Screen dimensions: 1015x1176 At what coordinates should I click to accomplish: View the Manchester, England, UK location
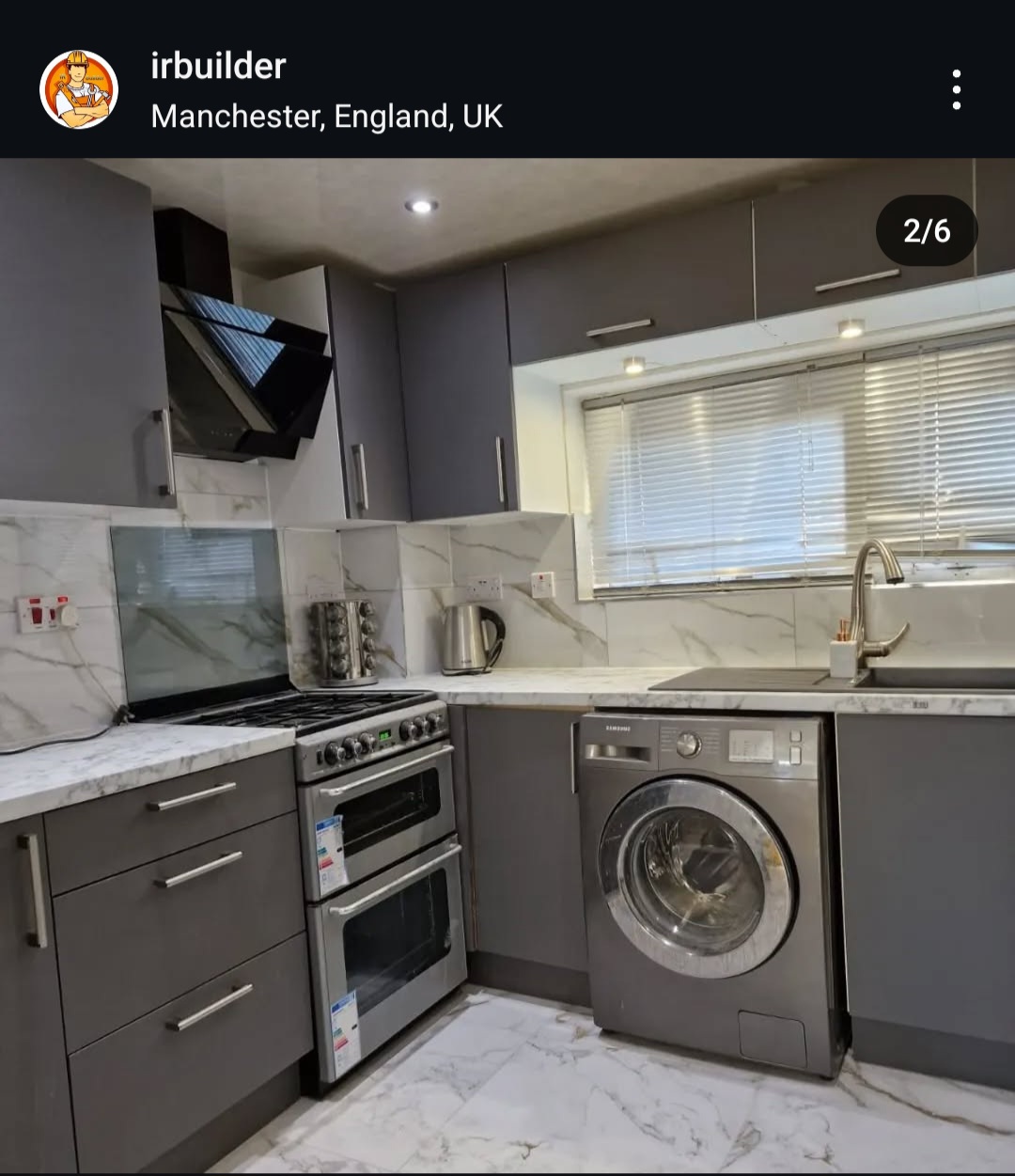pyautogui.click(x=326, y=117)
